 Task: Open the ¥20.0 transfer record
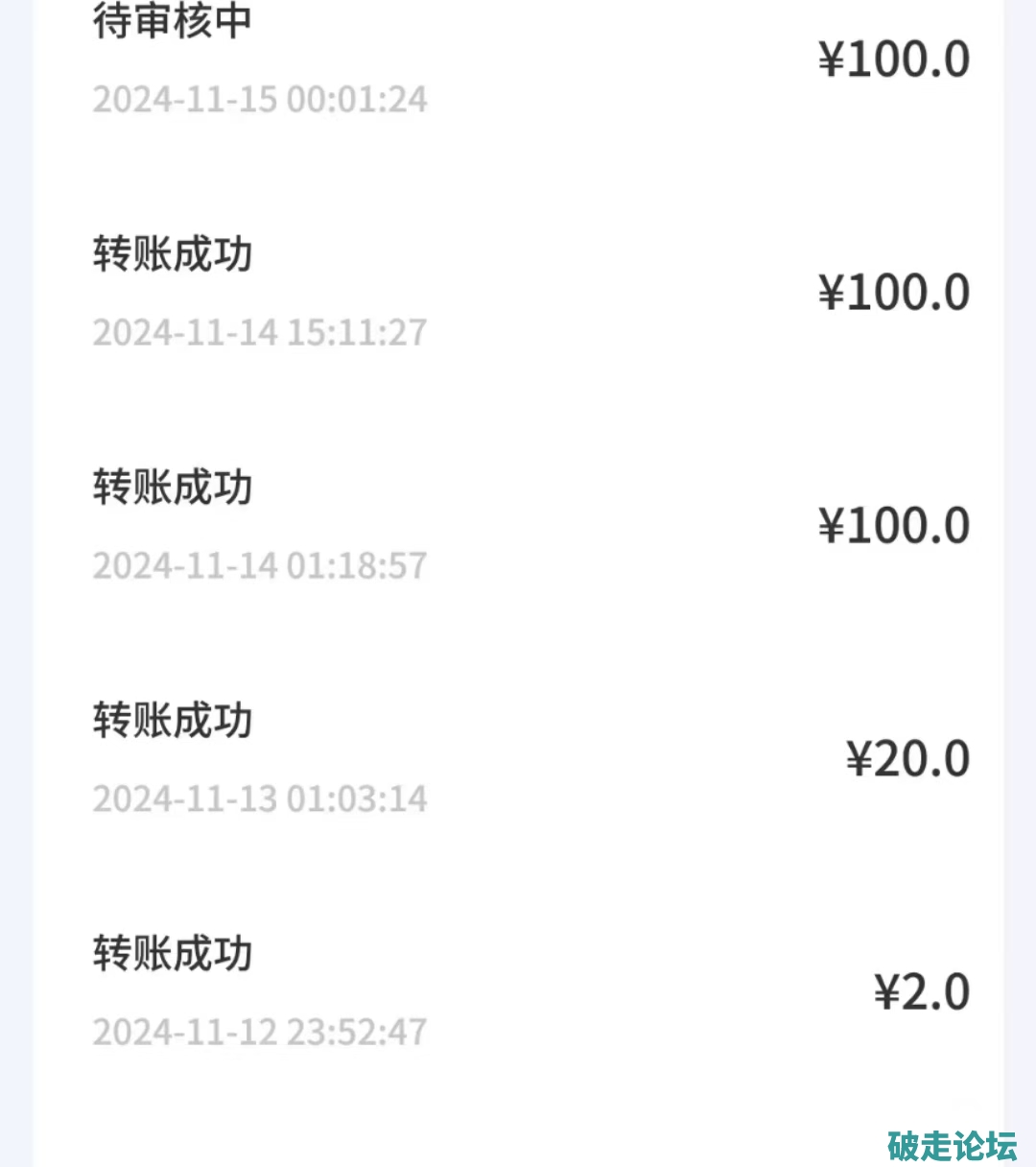518,758
